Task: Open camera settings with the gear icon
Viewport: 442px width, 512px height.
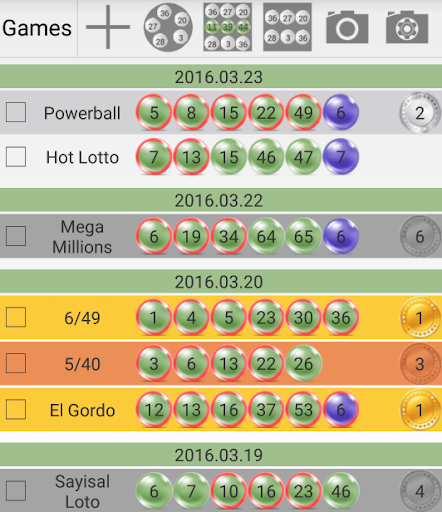Action: pos(407,27)
